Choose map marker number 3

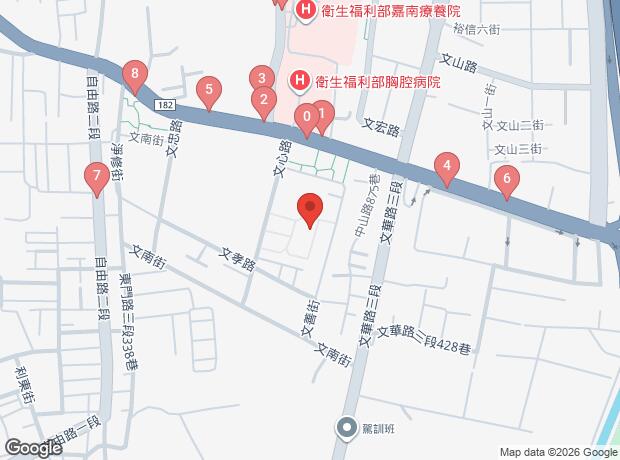(260, 79)
